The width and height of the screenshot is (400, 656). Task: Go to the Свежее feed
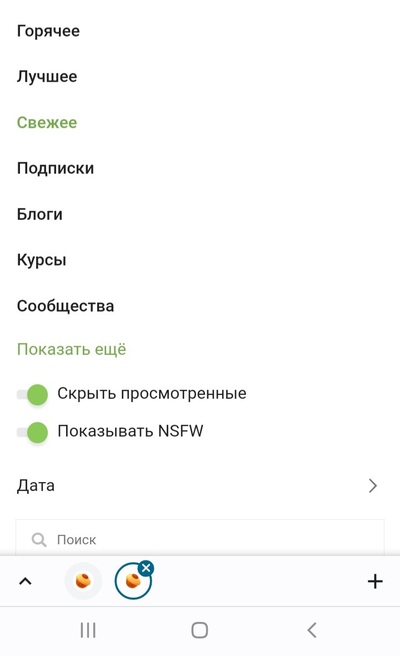[47, 123]
